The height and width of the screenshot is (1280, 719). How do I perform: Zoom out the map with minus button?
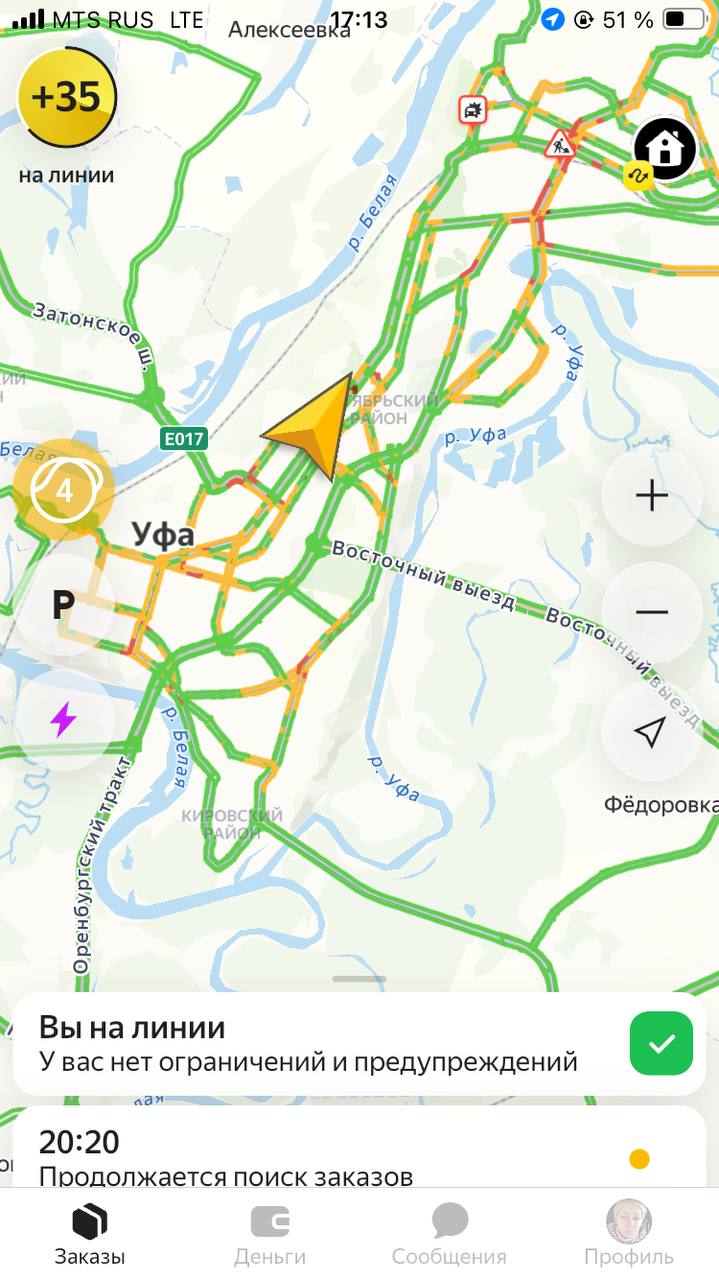tap(651, 612)
